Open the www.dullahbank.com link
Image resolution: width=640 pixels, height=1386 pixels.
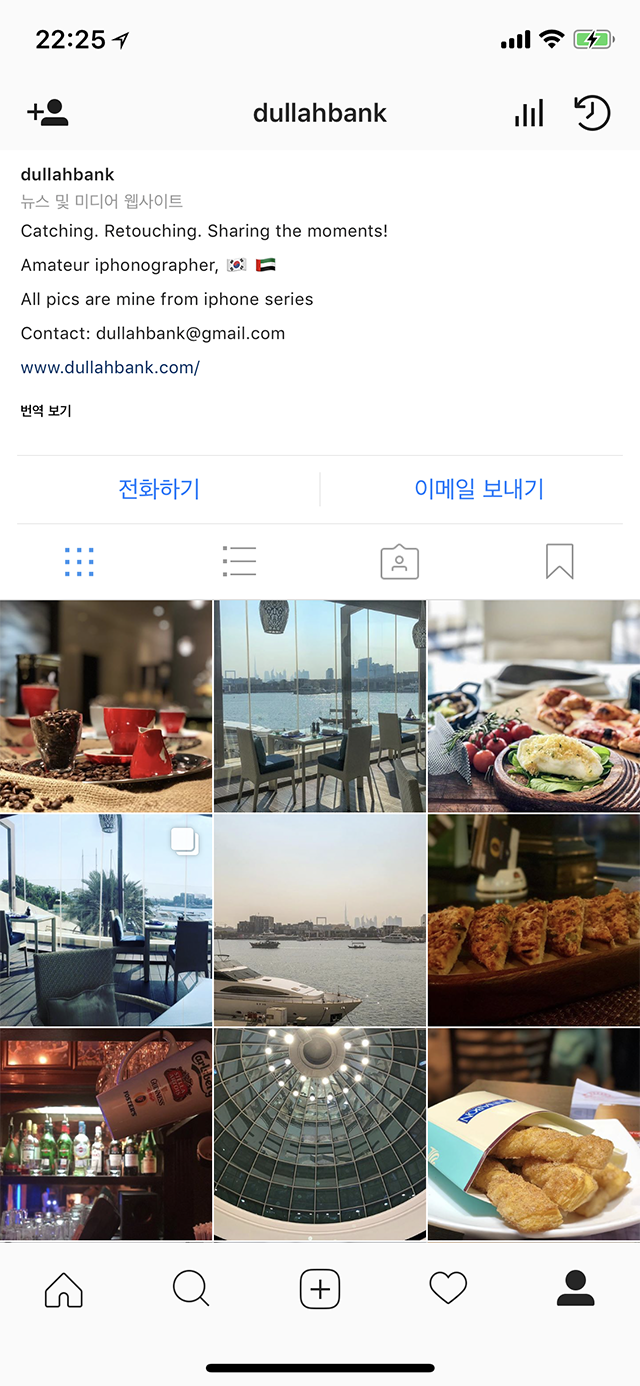pos(110,367)
